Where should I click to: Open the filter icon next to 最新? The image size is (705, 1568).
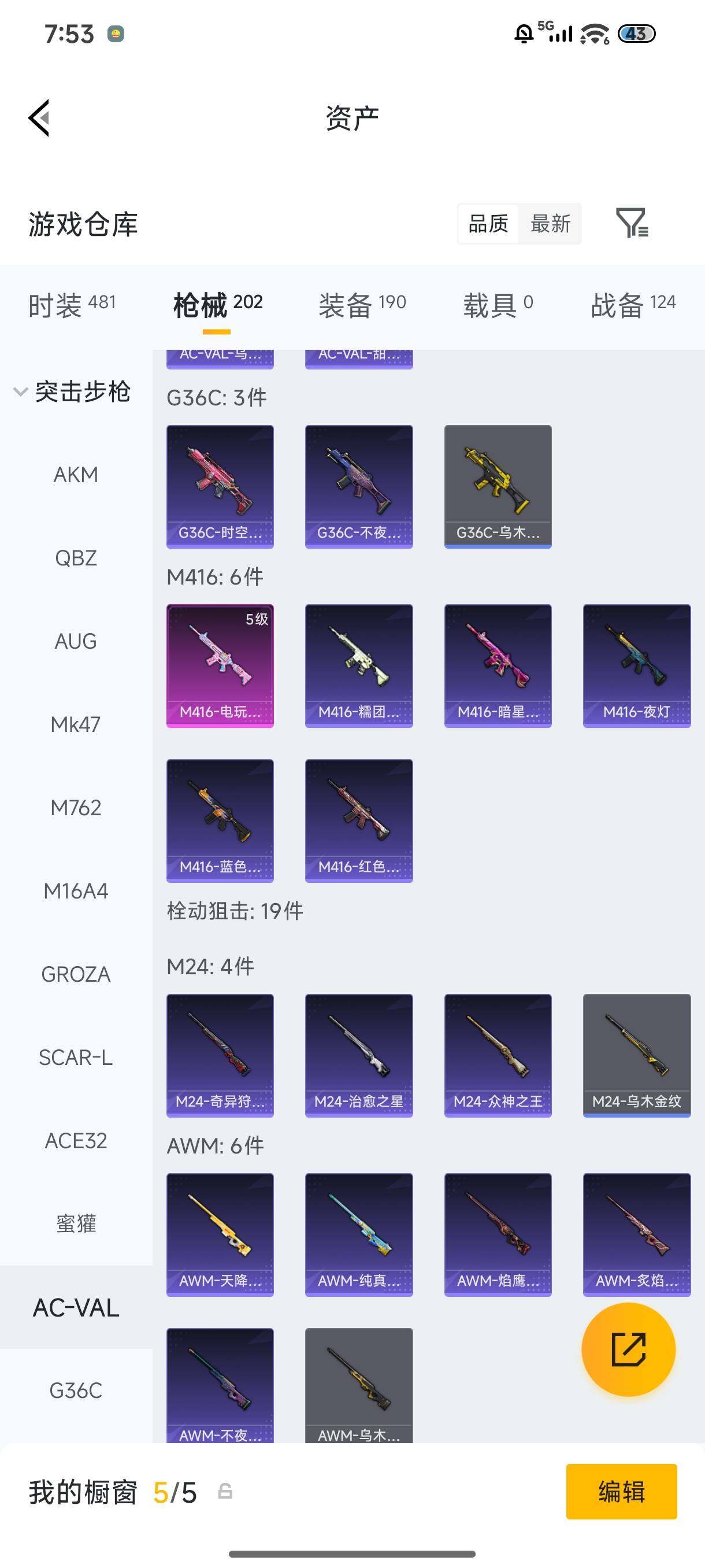(x=632, y=223)
